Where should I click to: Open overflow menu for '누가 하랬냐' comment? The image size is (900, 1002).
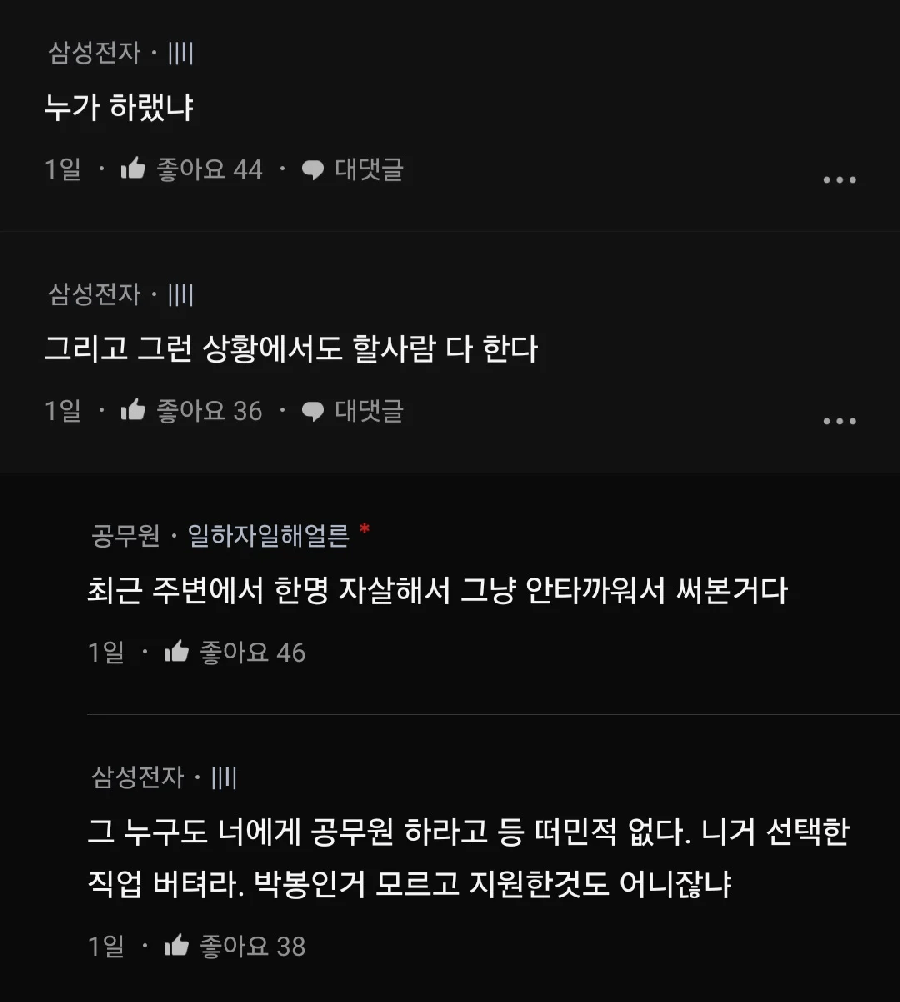839,181
